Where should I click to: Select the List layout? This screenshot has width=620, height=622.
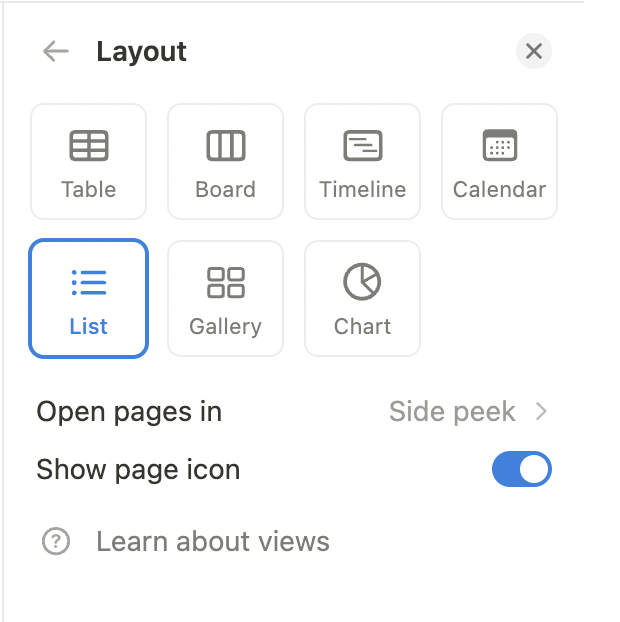tap(89, 298)
